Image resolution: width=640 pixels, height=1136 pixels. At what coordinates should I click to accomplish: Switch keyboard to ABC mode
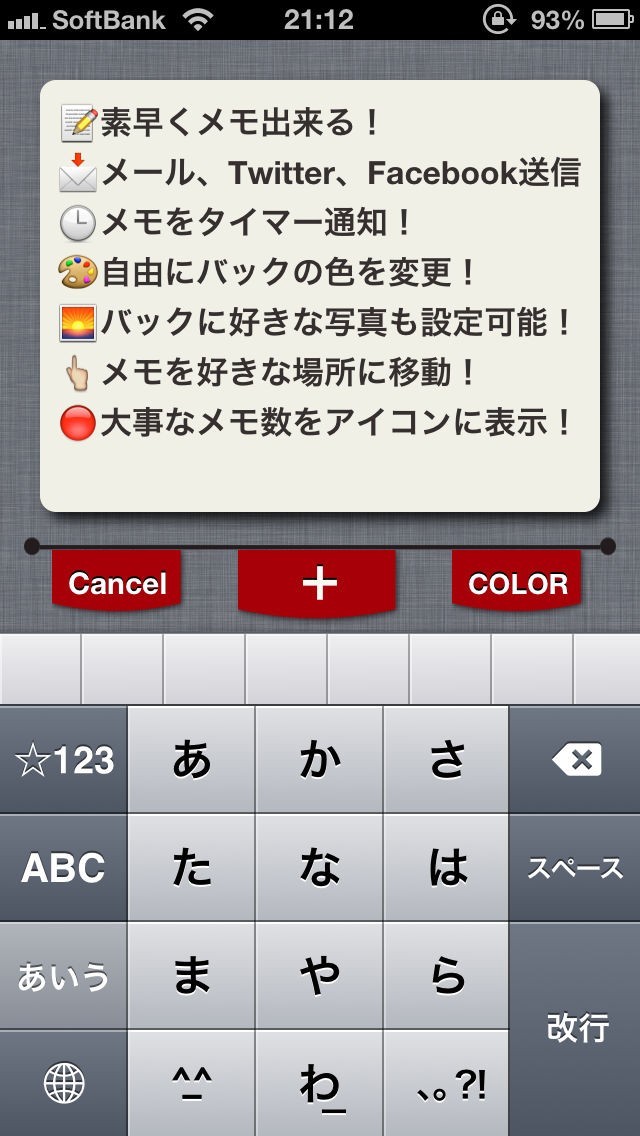[x=63, y=868]
